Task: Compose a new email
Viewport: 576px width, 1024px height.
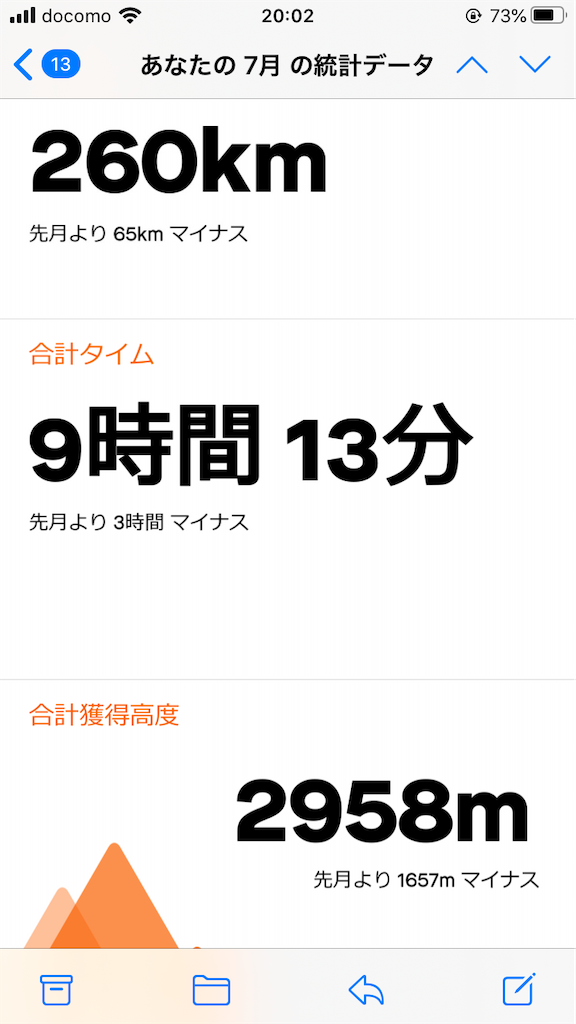Action: point(520,989)
